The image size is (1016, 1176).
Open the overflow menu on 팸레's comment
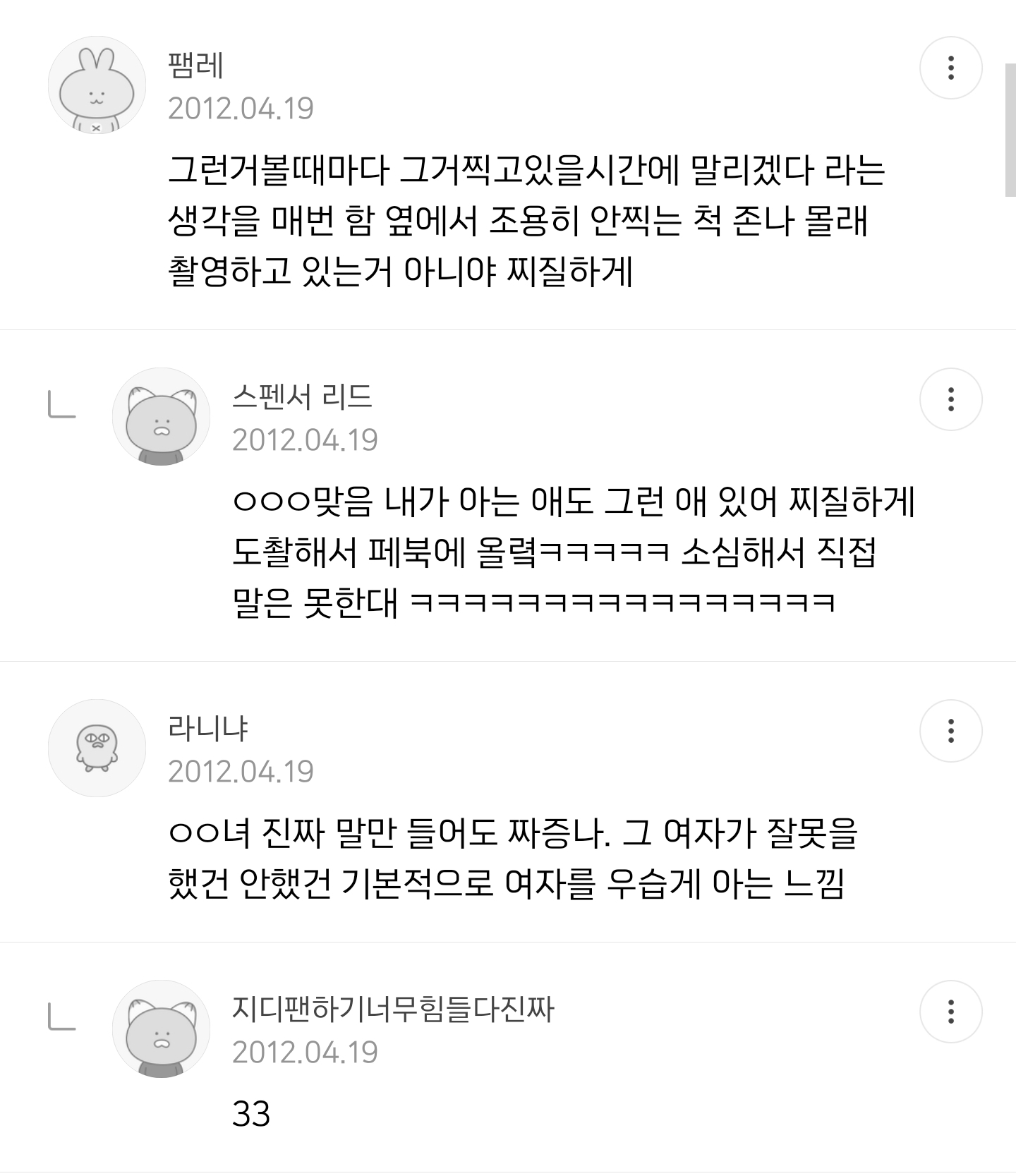point(950,68)
